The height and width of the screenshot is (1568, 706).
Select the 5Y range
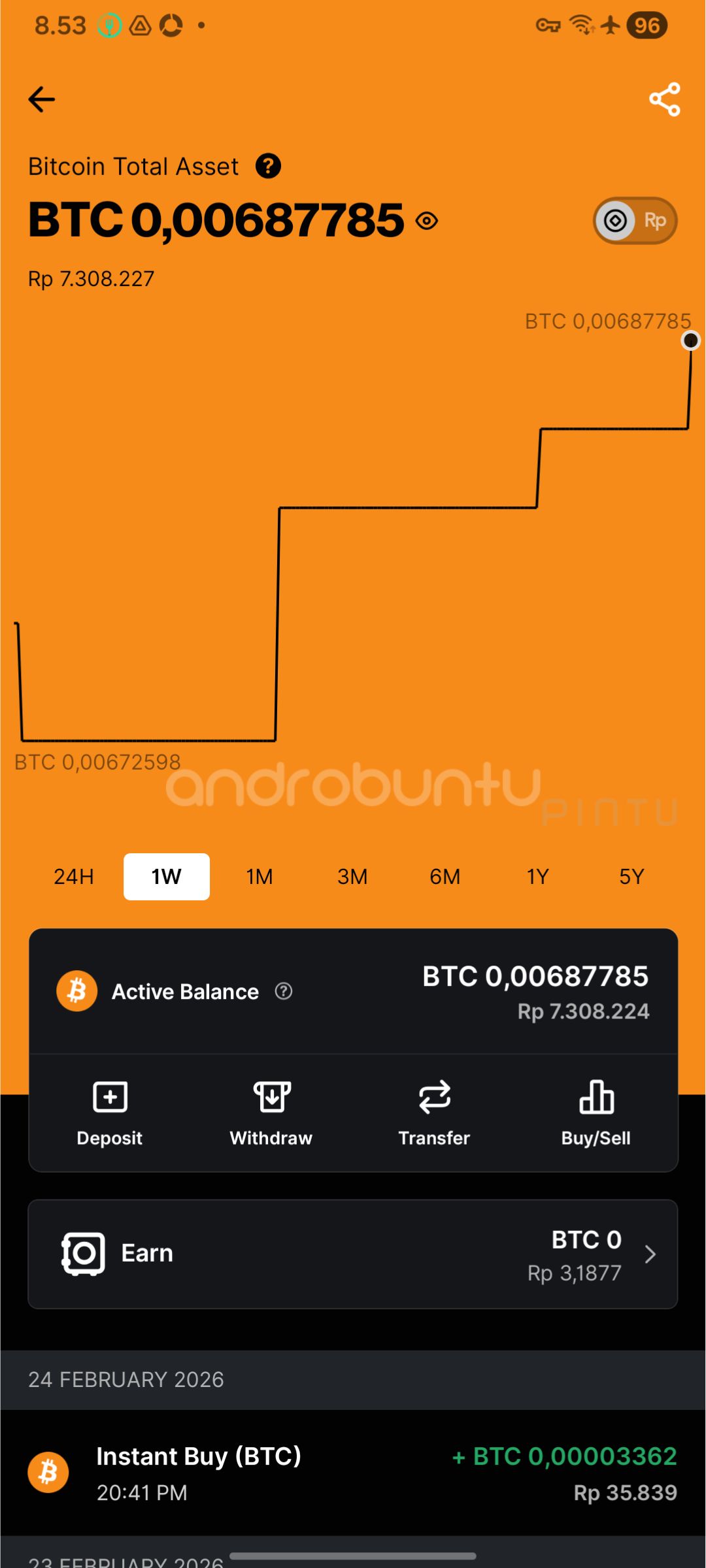(631, 876)
